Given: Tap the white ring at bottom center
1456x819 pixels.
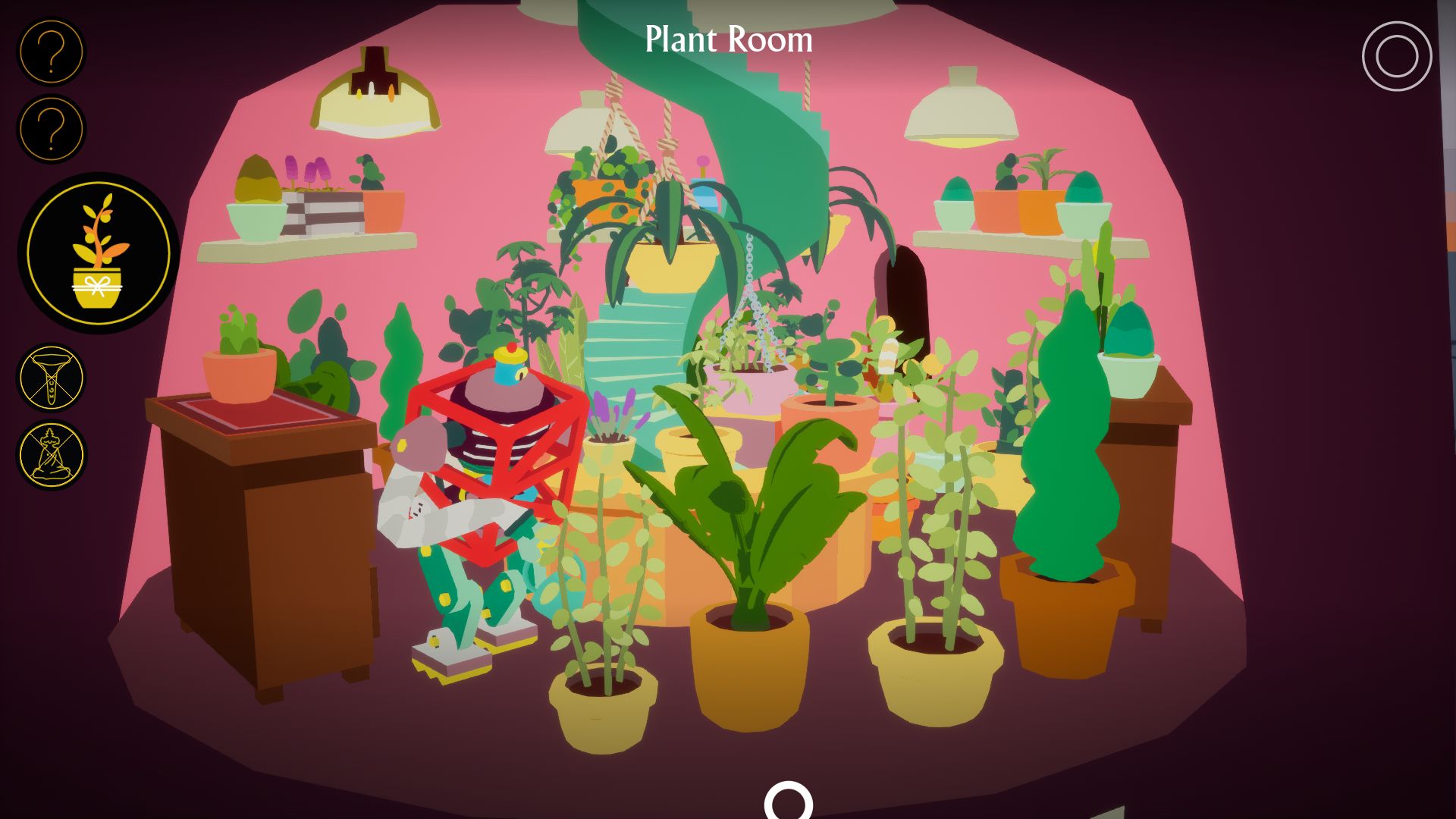Looking at the screenshot, I should [x=788, y=802].
